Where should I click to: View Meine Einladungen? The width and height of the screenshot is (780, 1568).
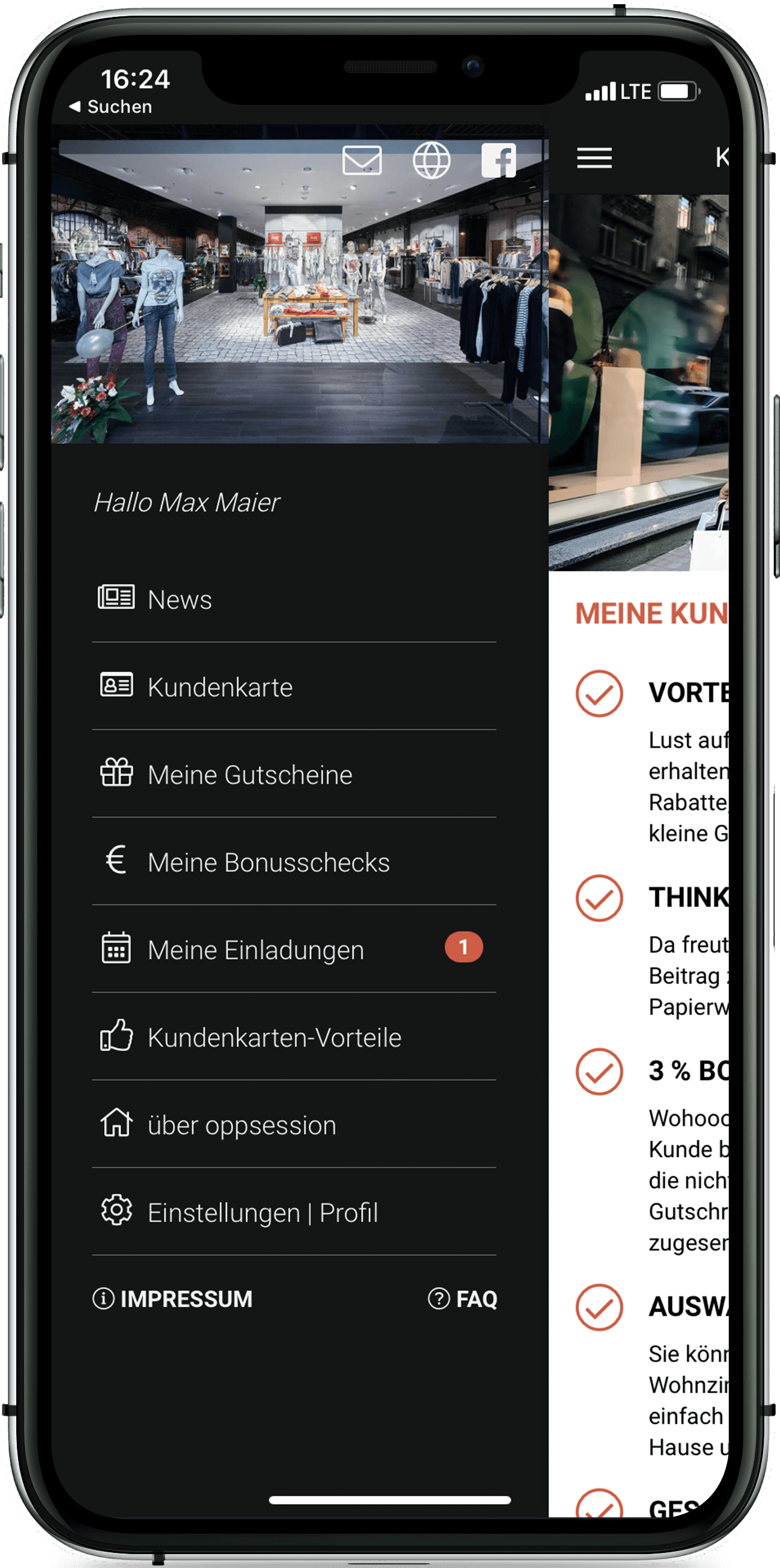point(294,949)
